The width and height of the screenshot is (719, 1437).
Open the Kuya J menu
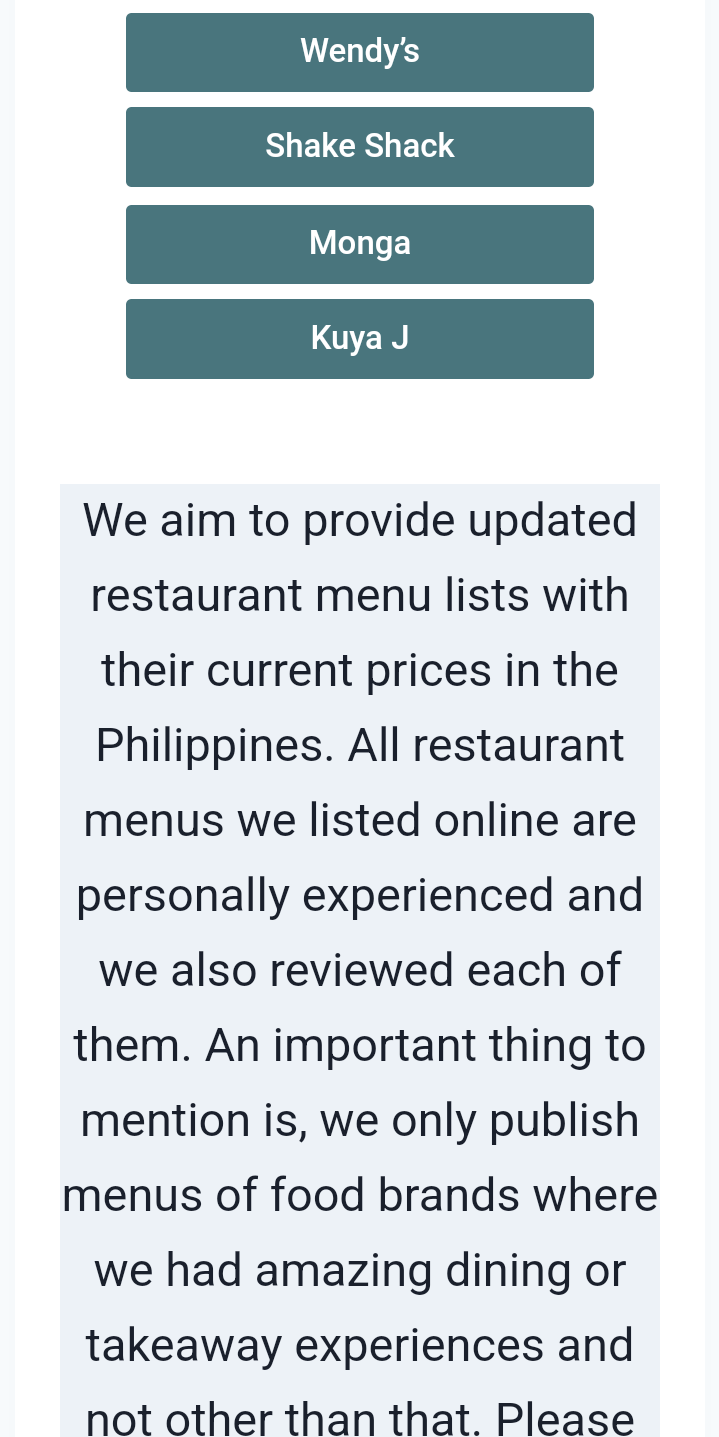click(359, 339)
